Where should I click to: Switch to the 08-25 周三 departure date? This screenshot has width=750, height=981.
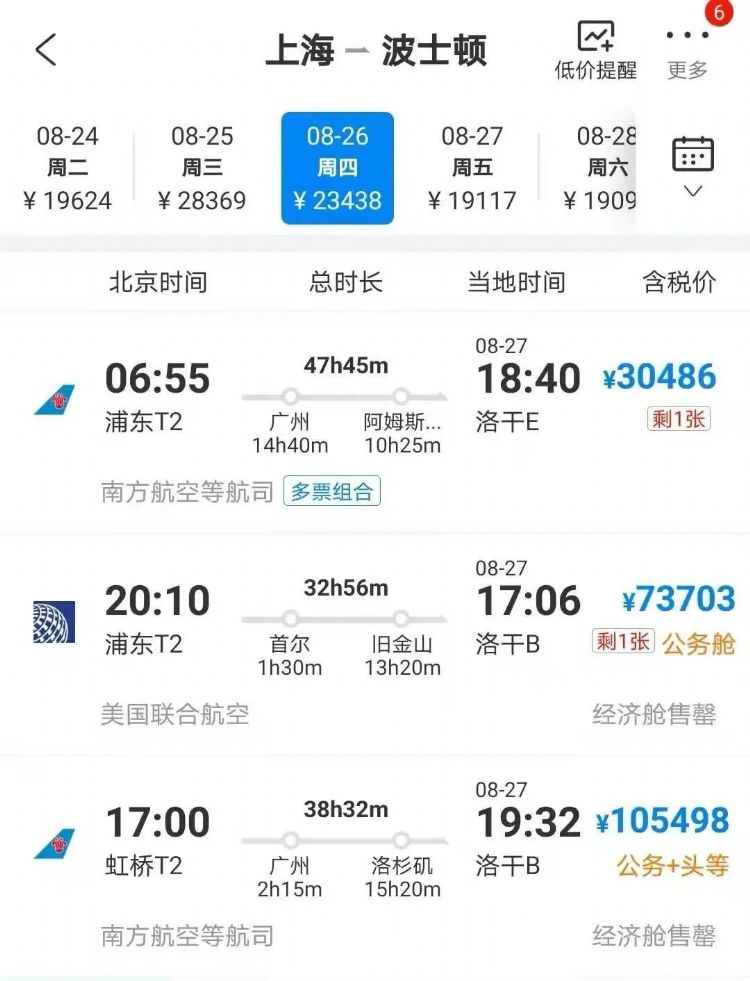pyautogui.click(x=202, y=168)
